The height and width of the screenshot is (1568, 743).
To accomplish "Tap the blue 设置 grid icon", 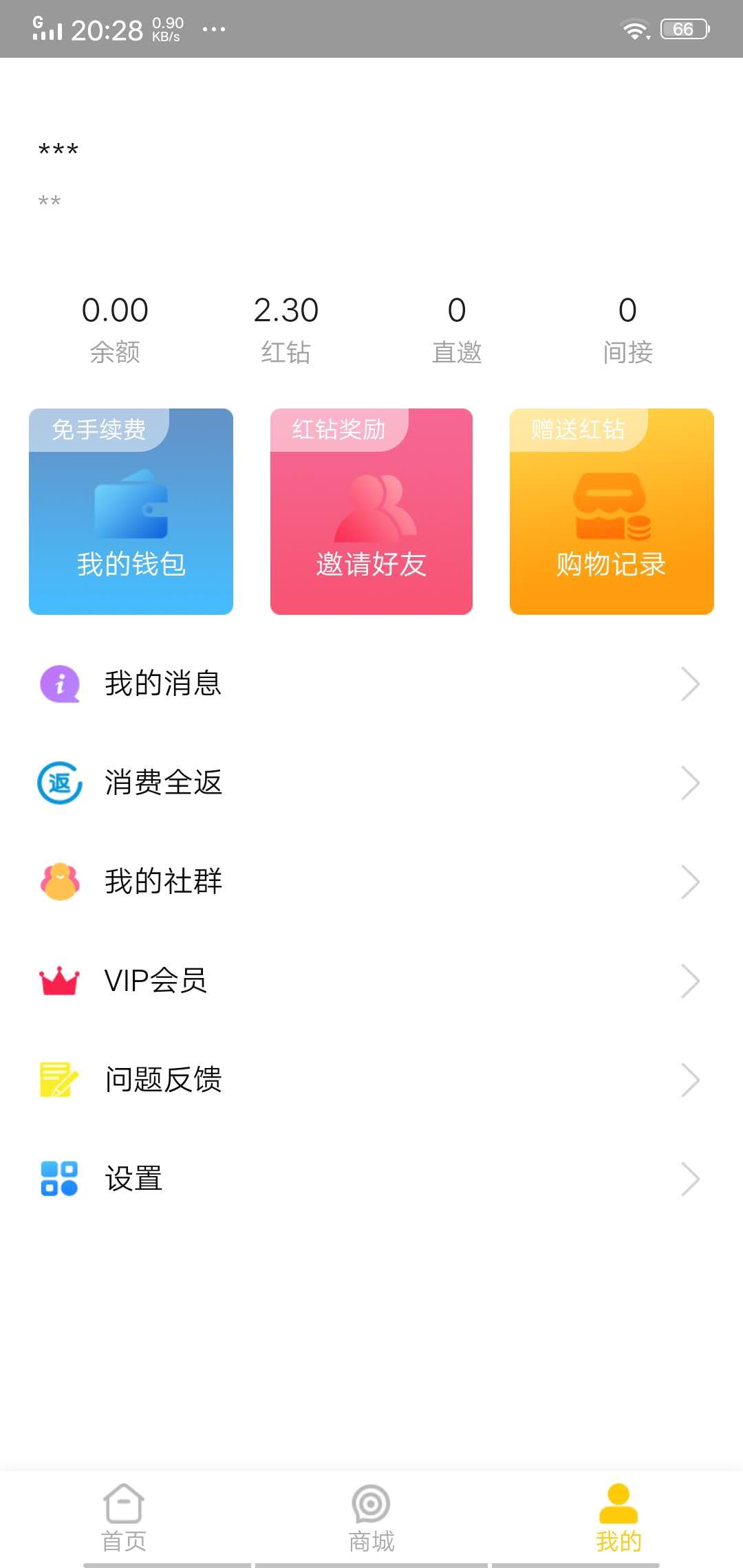I will coord(59,1178).
